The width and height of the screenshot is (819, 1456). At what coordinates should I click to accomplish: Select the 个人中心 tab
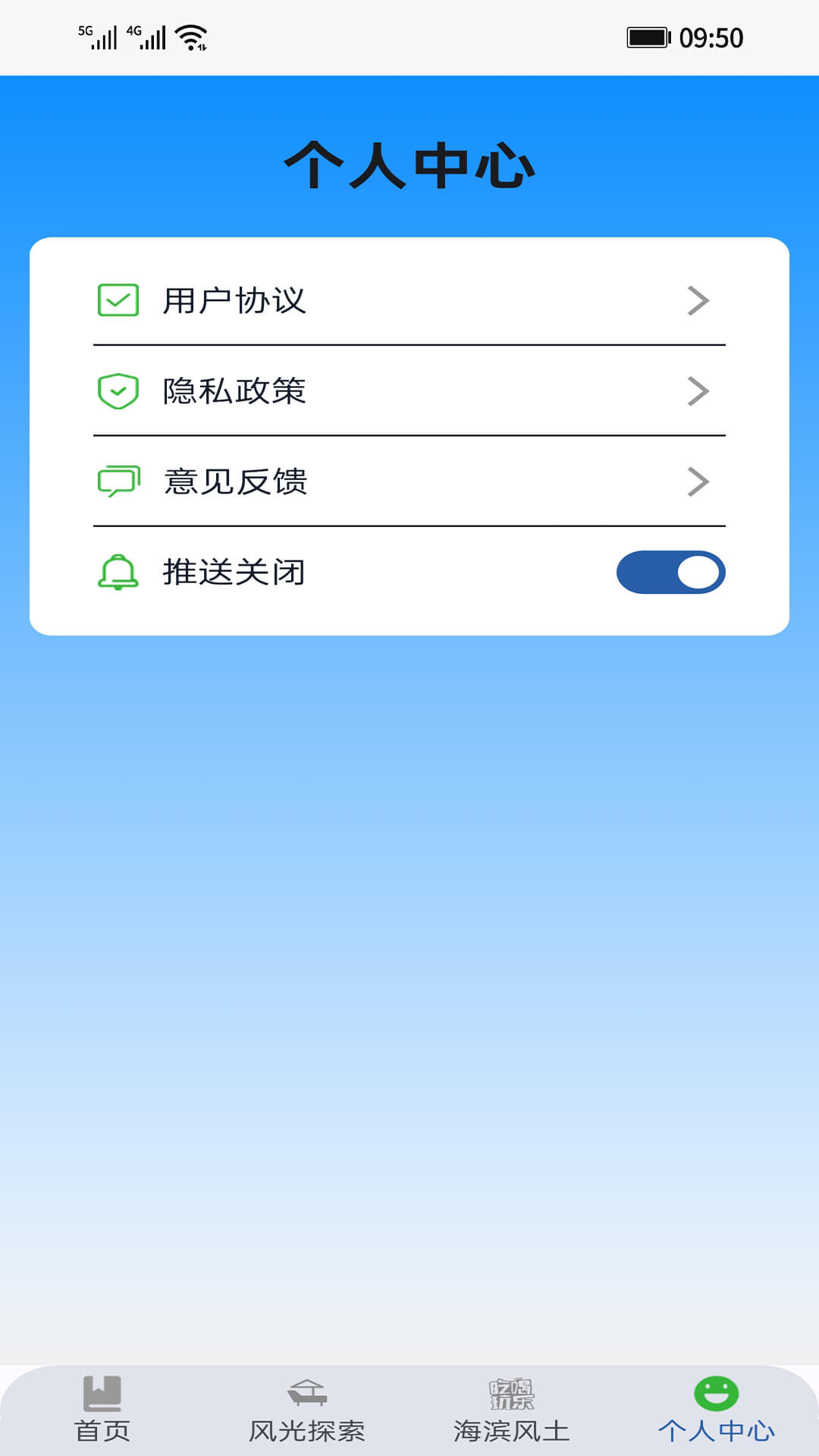[x=716, y=1410]
